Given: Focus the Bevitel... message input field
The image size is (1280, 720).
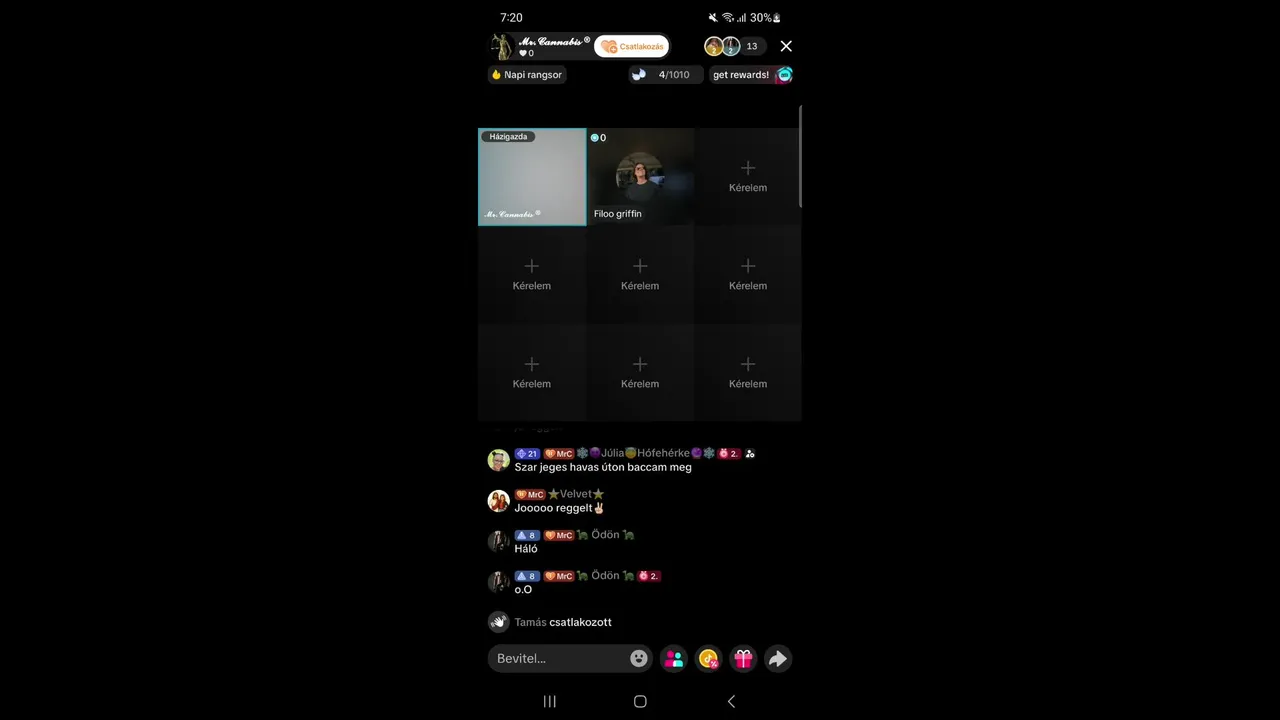Looking at the screenshot, I should [x=558, y=658].
